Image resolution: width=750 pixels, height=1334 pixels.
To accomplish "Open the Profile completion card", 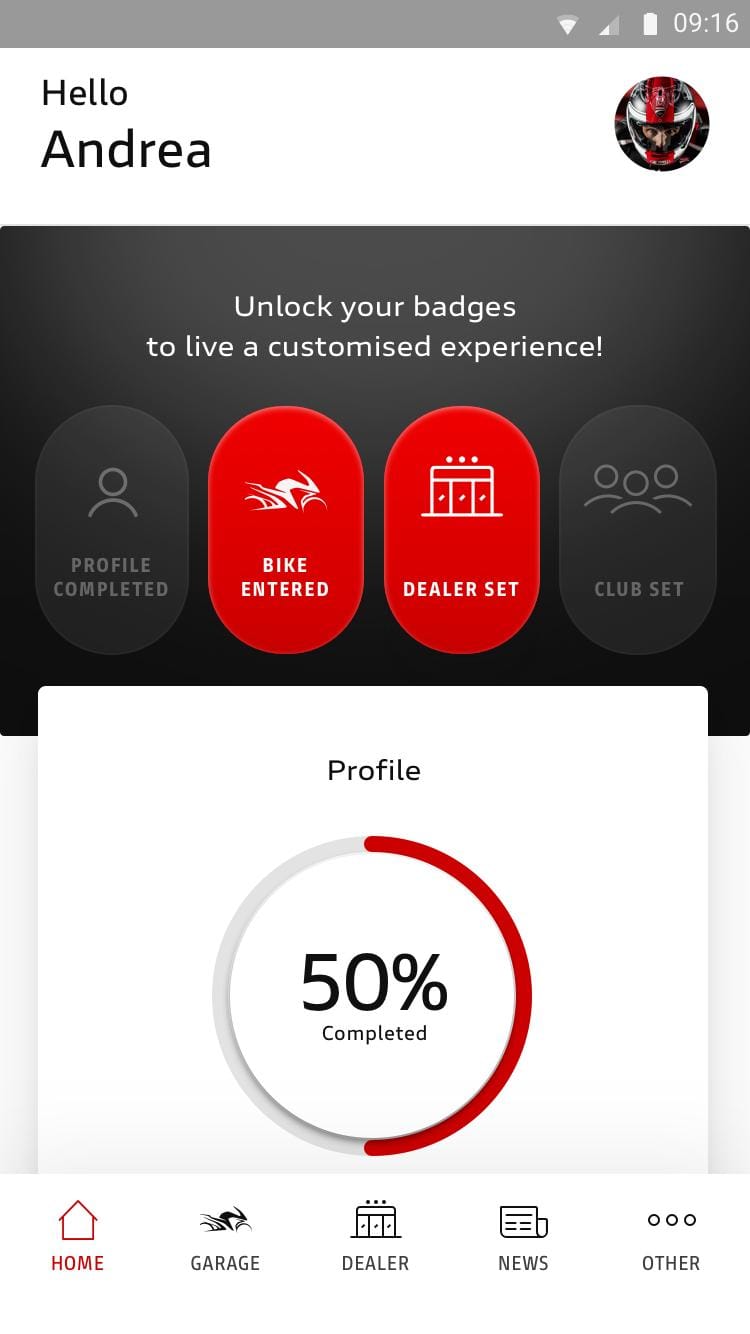I will tap(373, 930).
